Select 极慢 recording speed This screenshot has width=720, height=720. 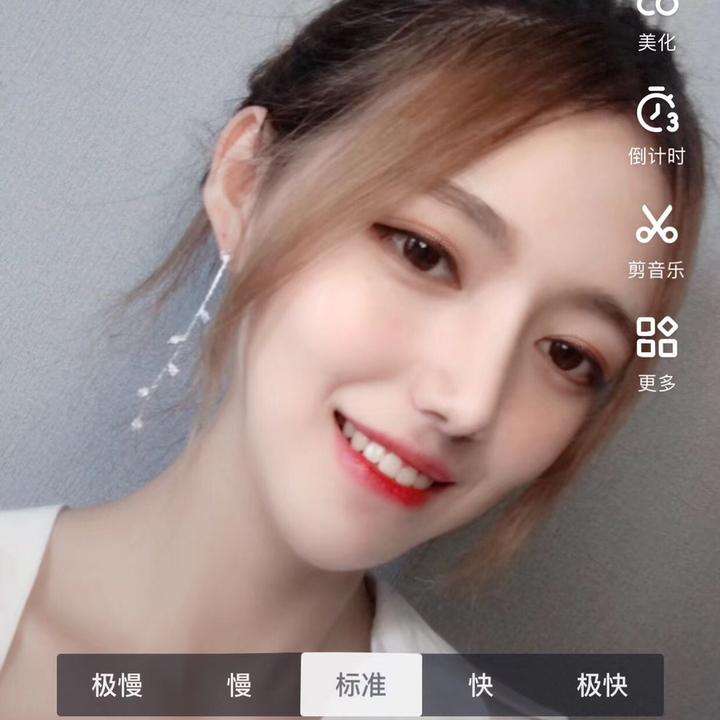pyautogui.click(x=118, y=686)
